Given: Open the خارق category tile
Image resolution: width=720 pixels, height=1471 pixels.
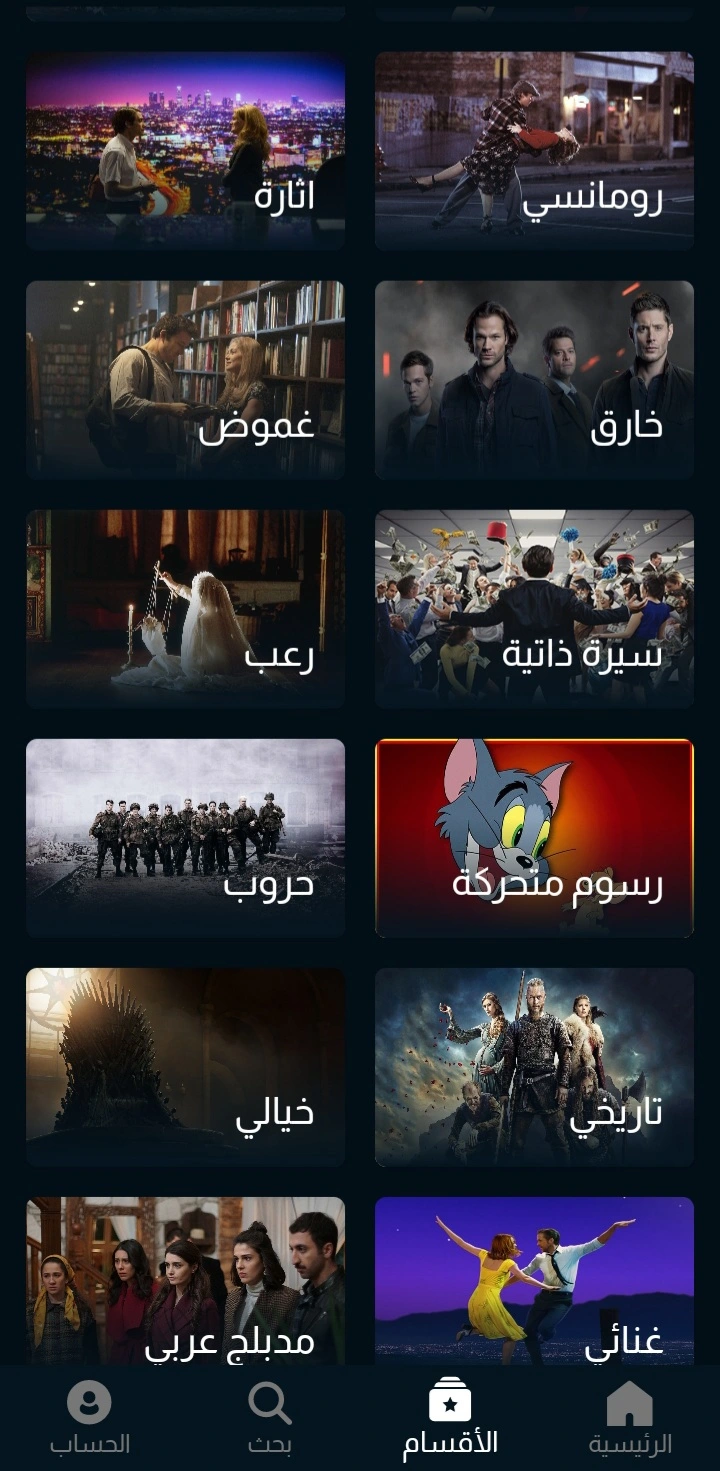Looking at the screenshot, I should click(x=533, y=378).
